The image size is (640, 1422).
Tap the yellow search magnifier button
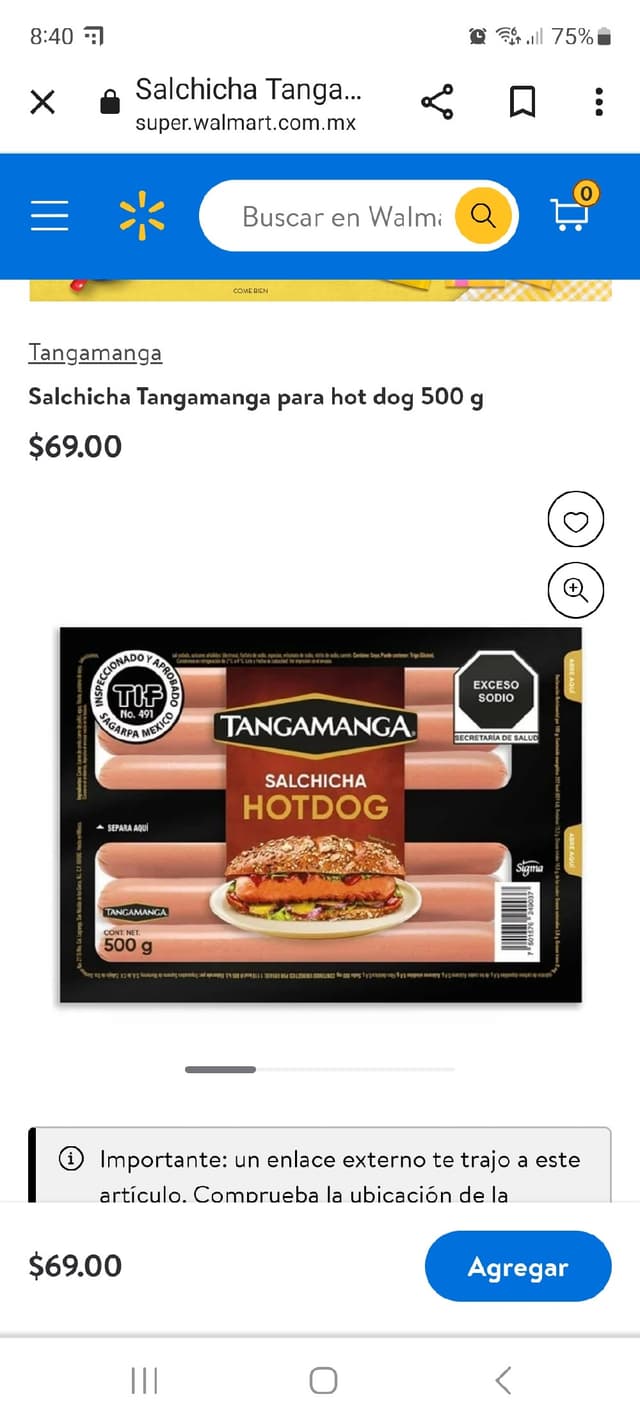tap(483, 216)
